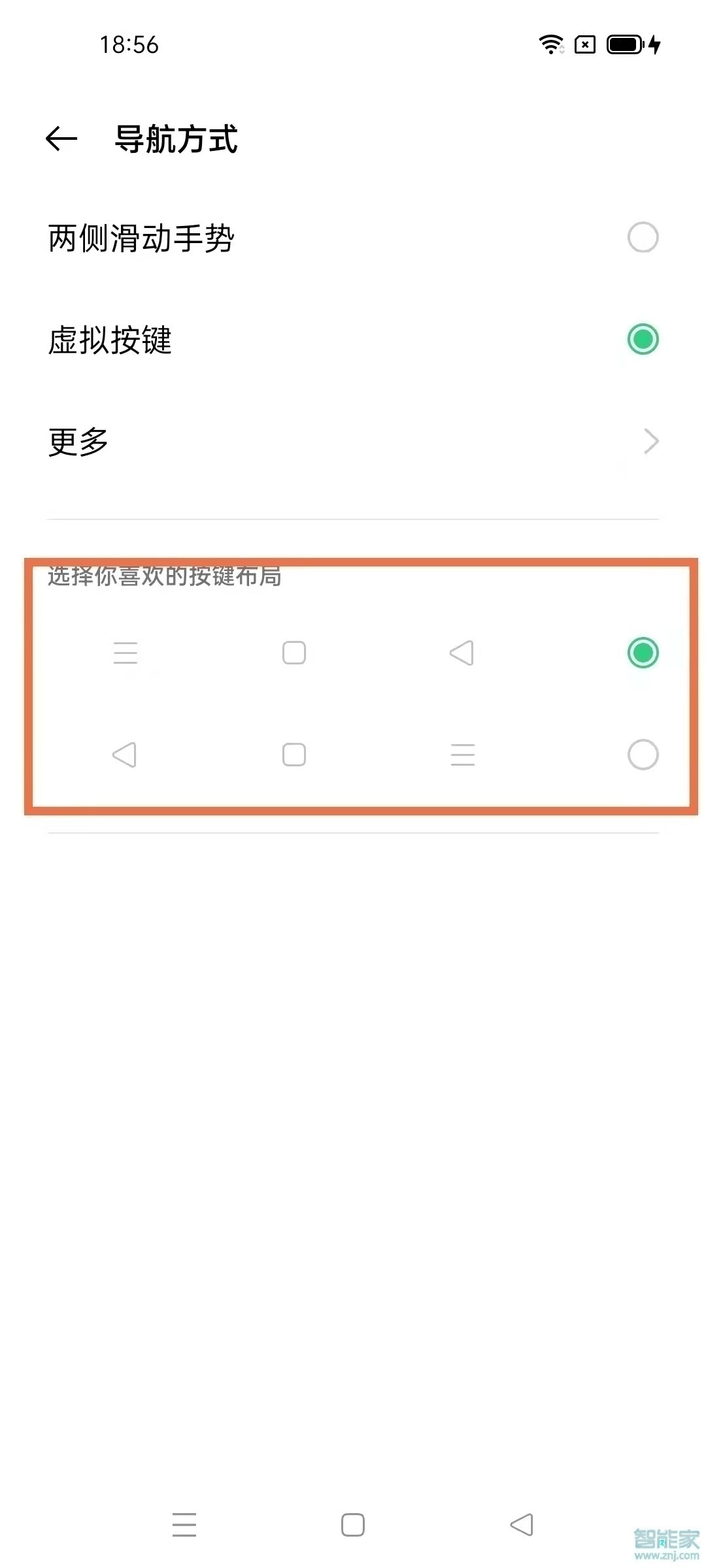
Task: Open the 两侧滑动手势 settings entry
Action: pyautogui.click(x=353, y=238)
